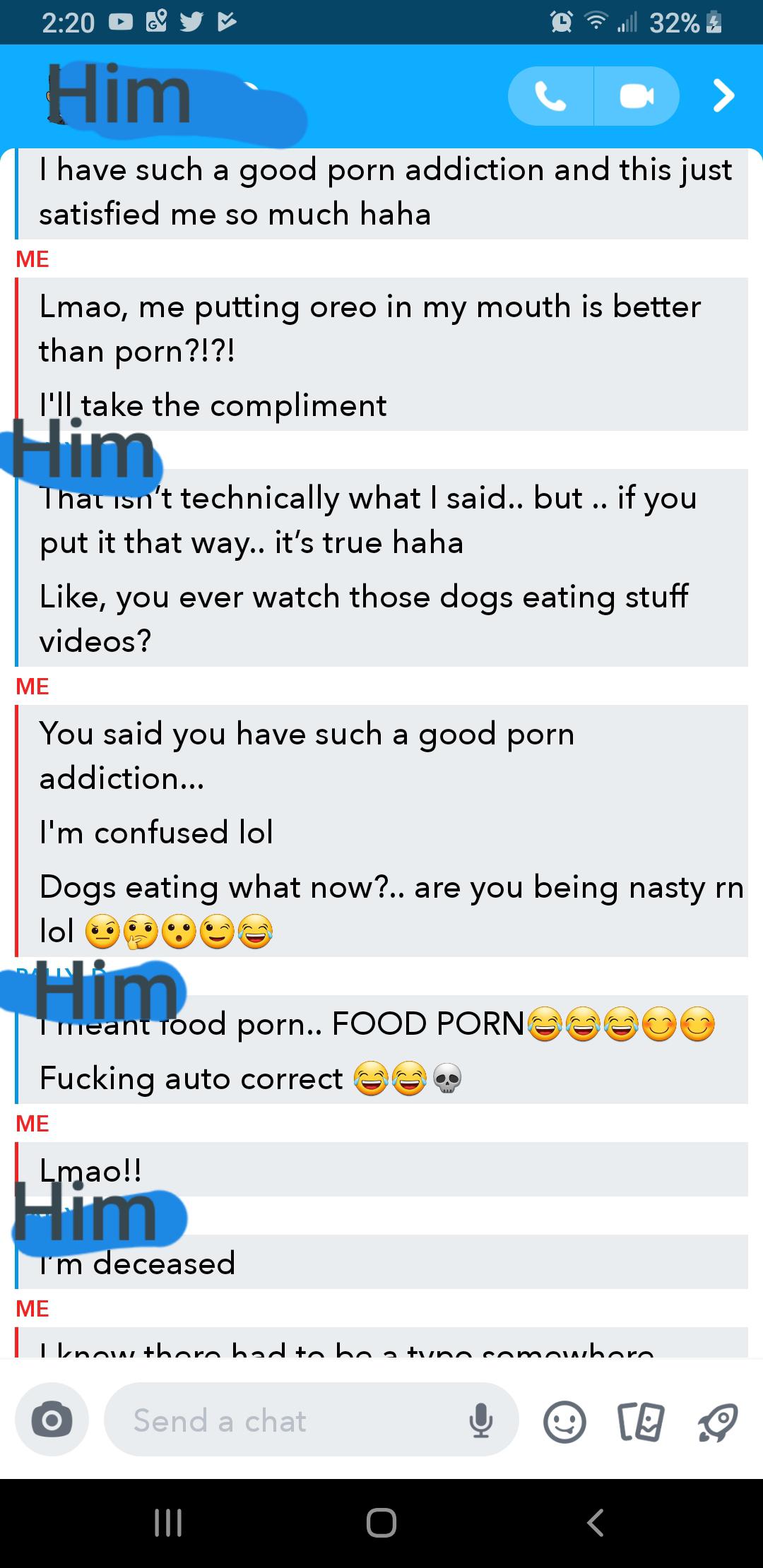
Task: Open the emoji sticker picker
Action: (564, 1421)
